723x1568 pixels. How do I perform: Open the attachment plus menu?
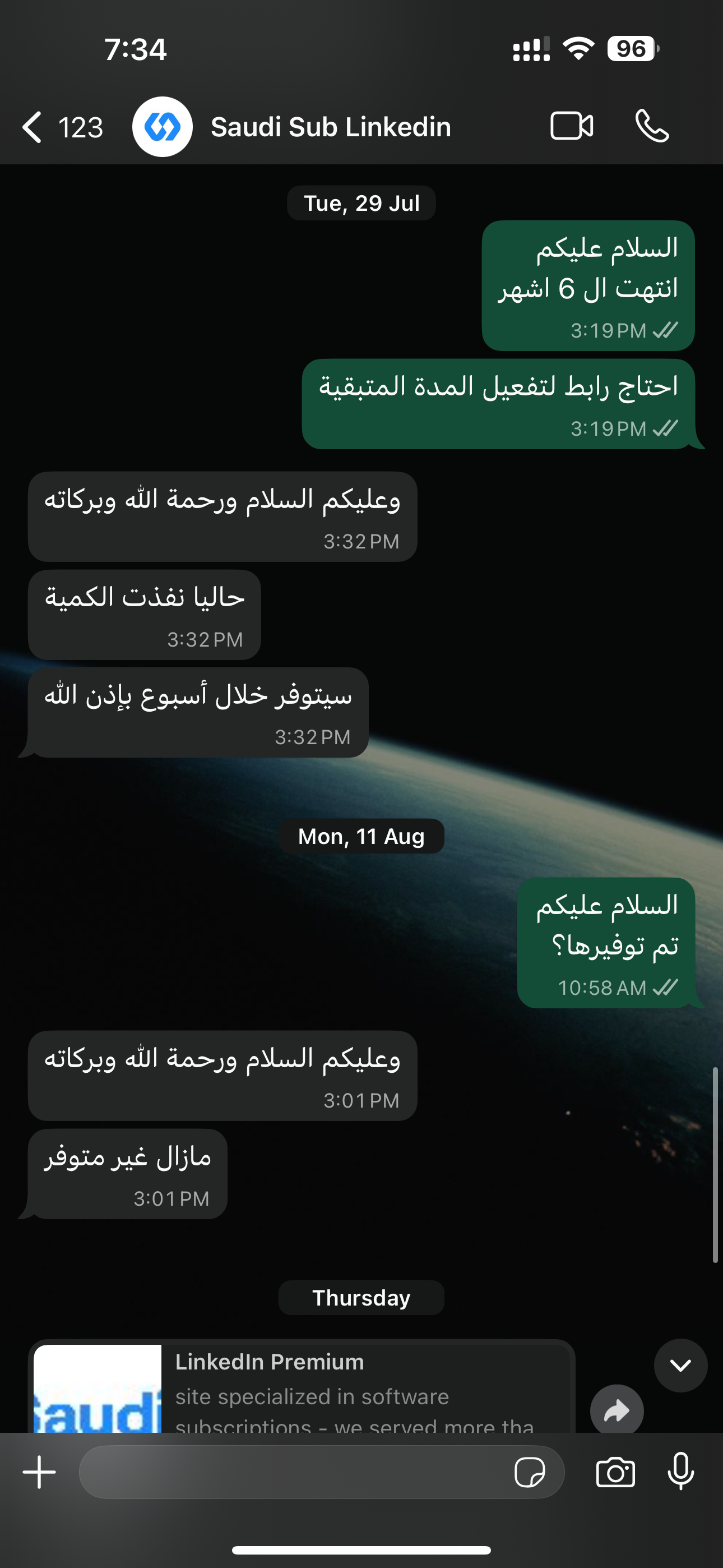point(40,1473)
